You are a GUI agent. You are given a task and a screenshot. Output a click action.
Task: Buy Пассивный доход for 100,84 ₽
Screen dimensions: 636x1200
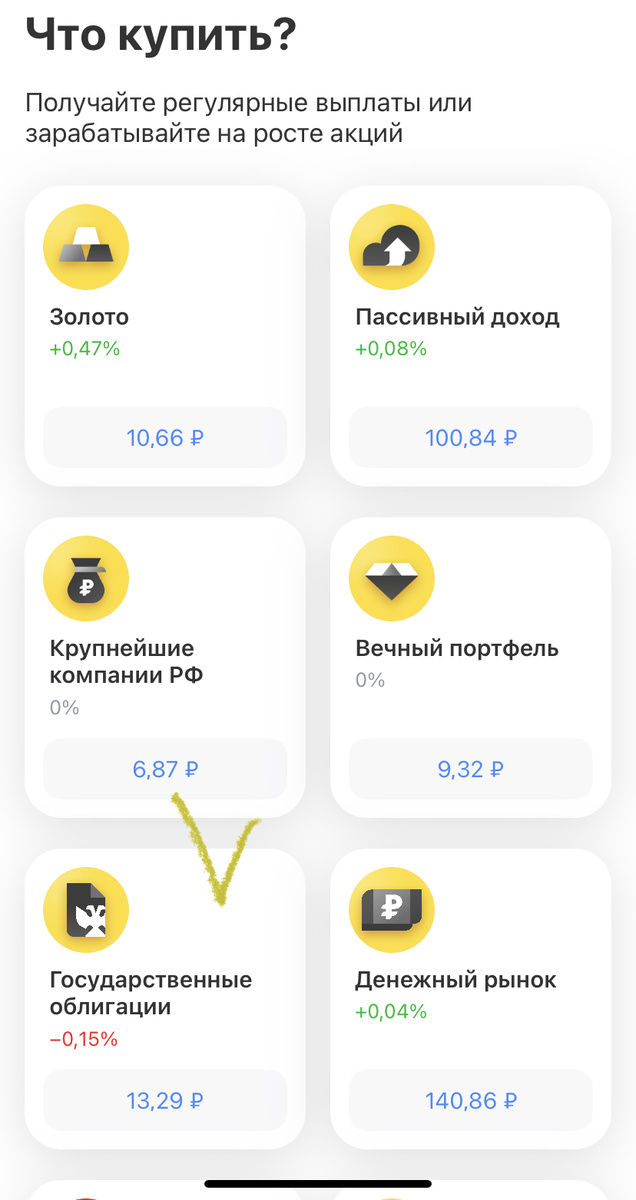point(470,437)
